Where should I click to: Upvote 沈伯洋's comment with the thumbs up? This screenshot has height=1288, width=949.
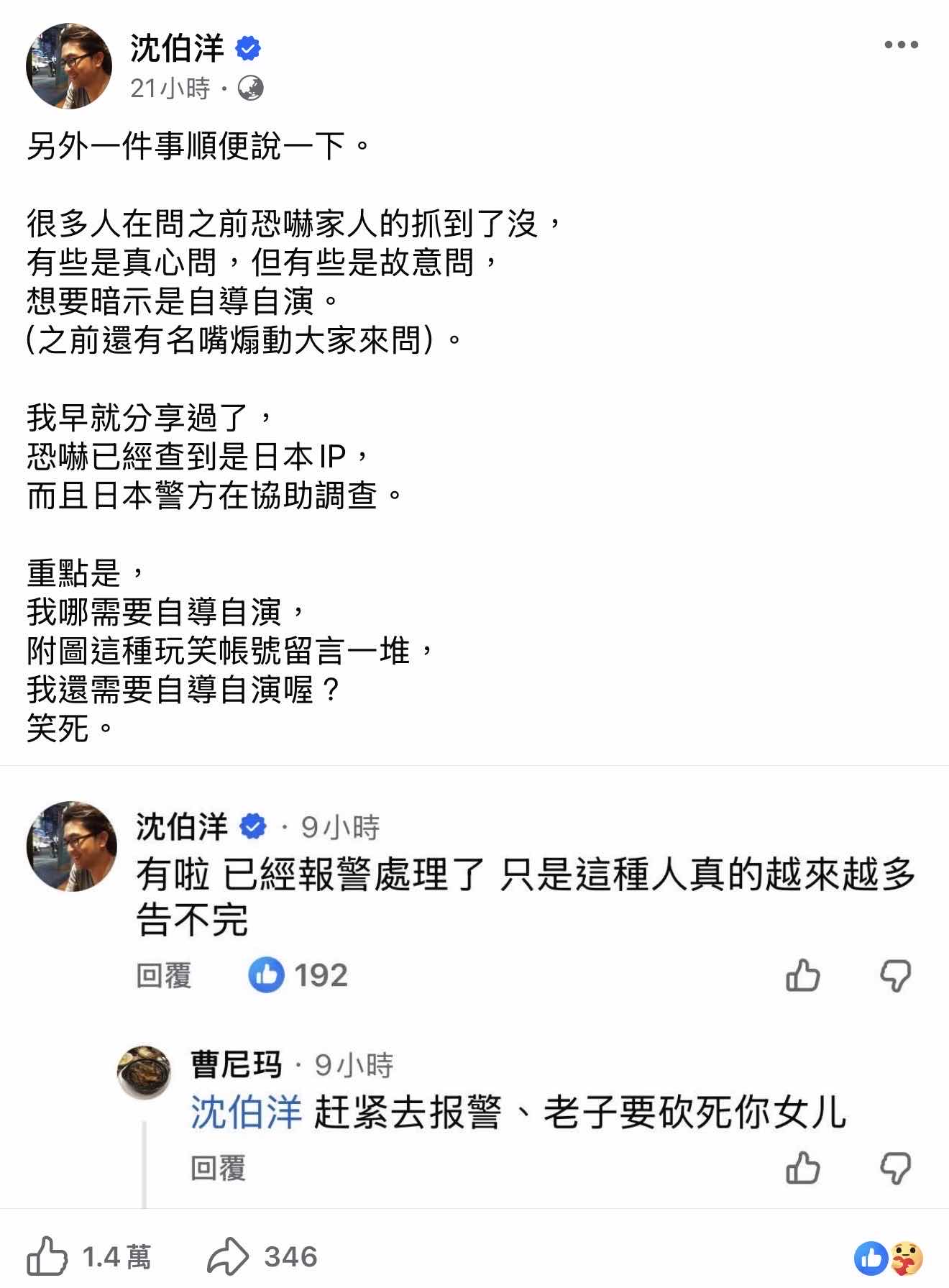click(x=802, y=976)
